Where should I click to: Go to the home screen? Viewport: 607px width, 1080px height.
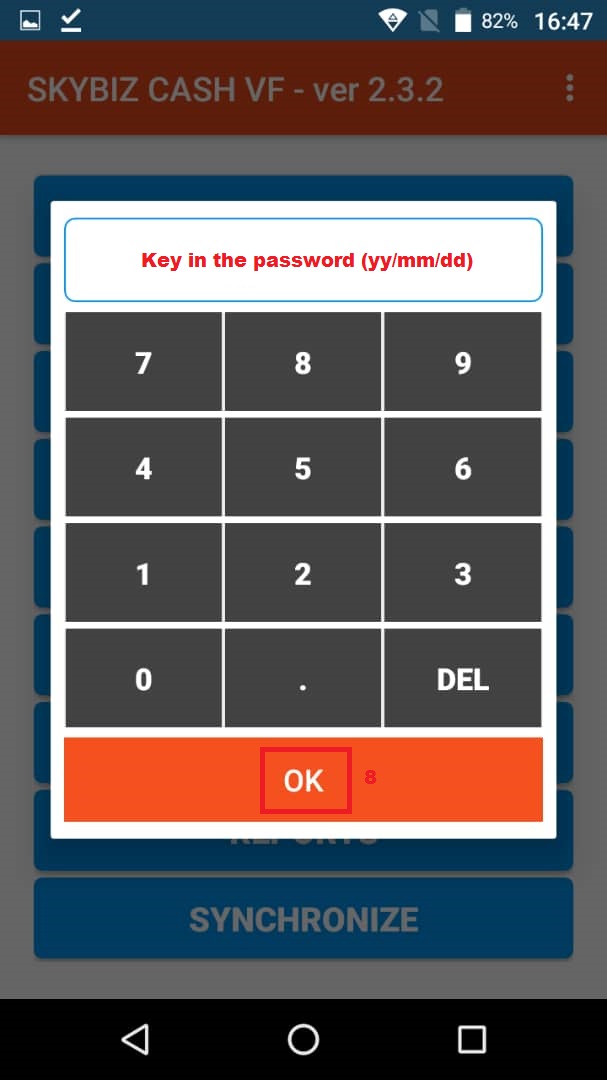pos(303,1039)
